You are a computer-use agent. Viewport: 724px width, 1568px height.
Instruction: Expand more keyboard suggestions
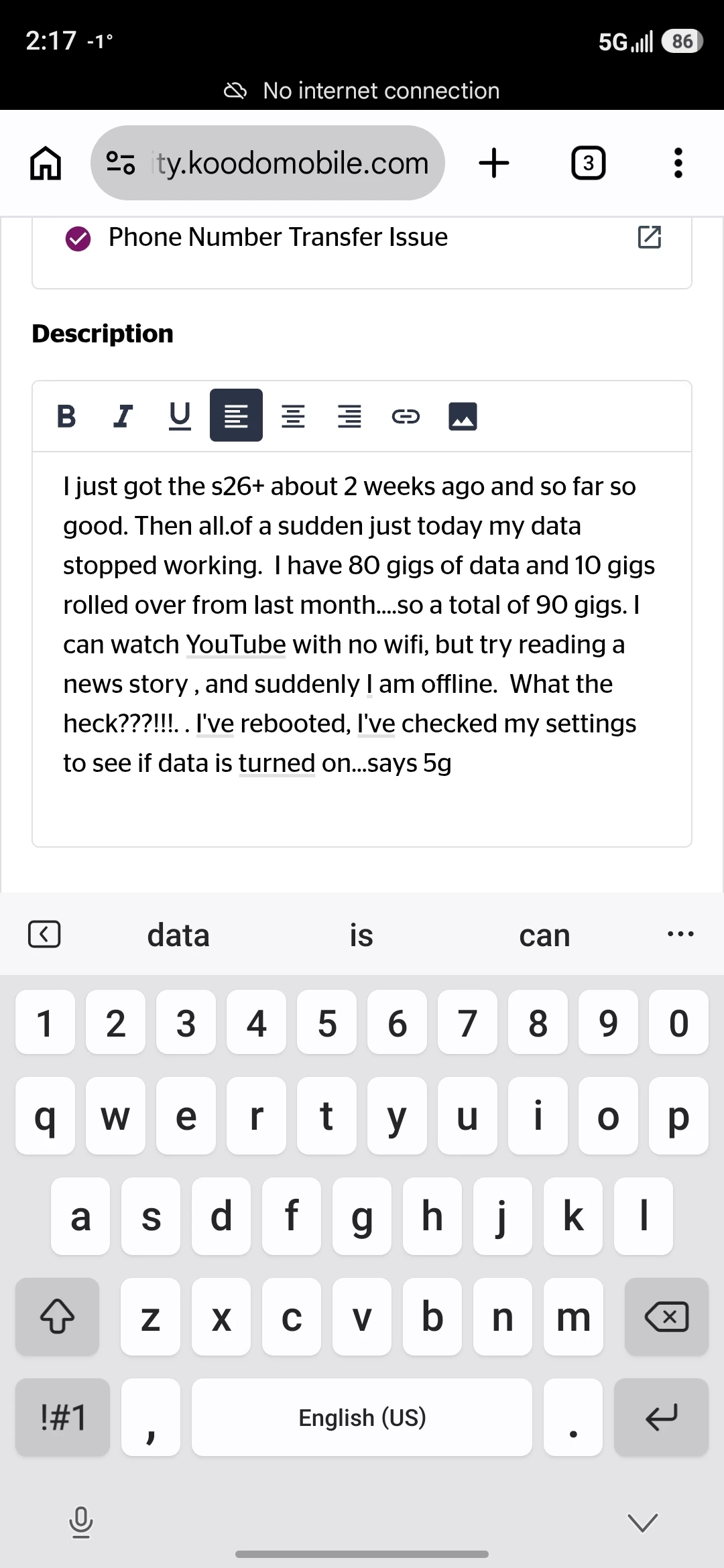680,933
